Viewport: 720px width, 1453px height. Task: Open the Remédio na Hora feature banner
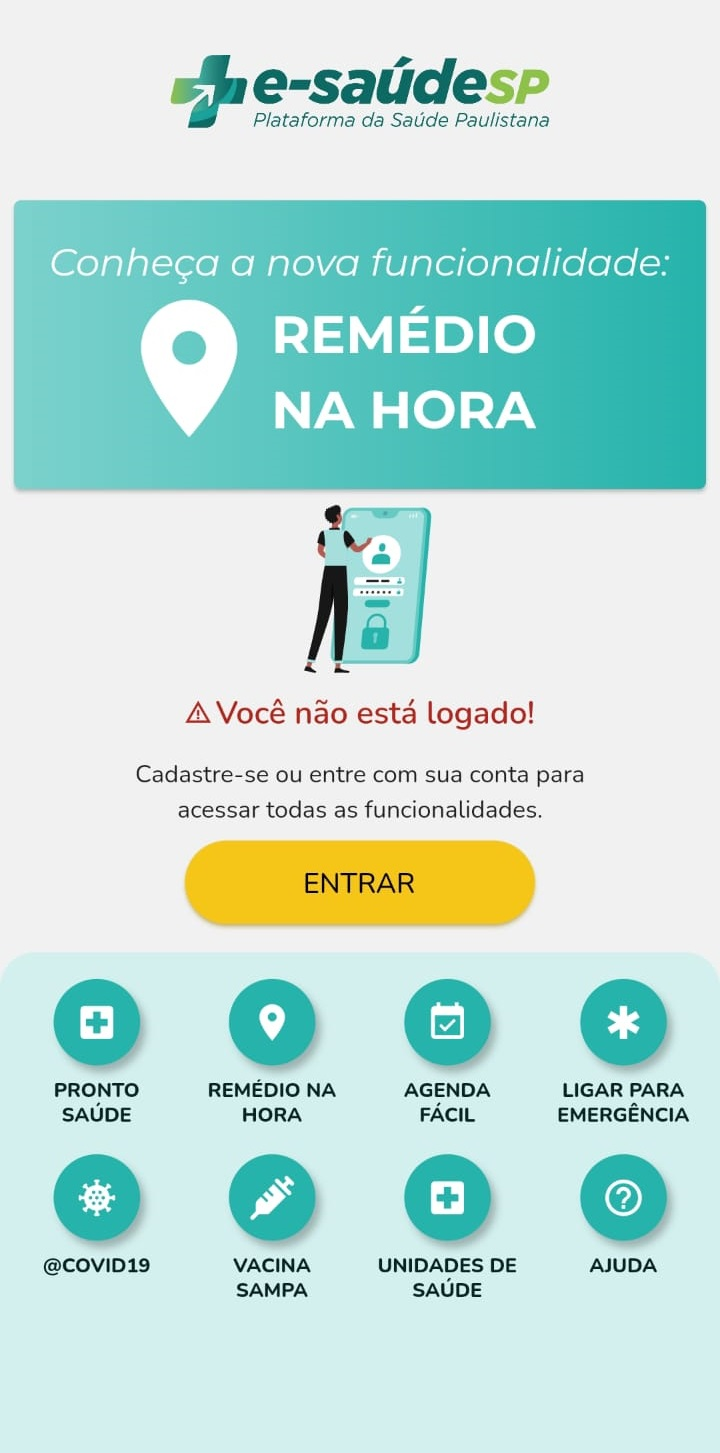click(x=360, y=345)
